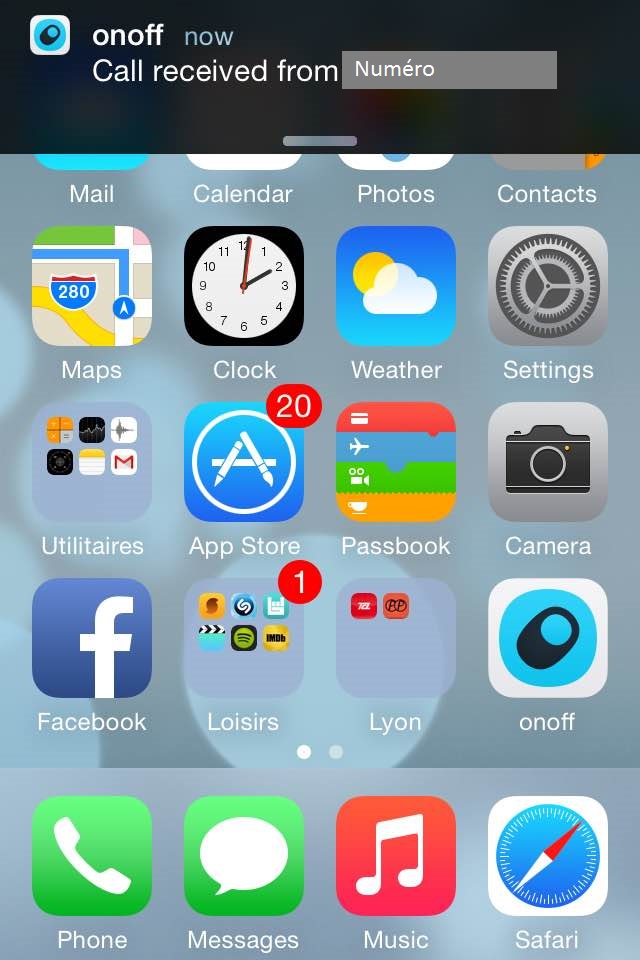This screenshot has width=640, height=960.
Task: Check the Weather app
Action: 396,286
